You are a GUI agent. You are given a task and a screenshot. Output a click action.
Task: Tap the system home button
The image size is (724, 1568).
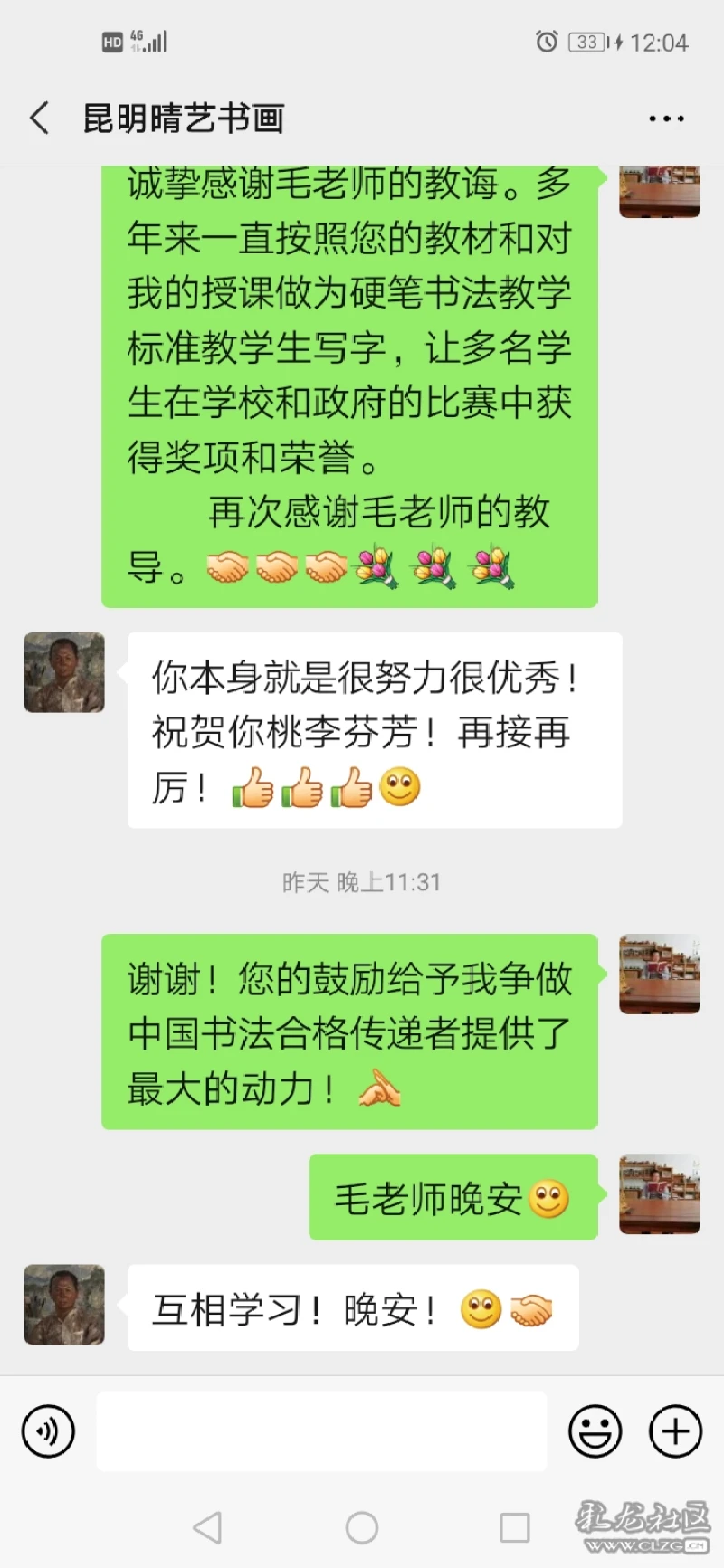pos(362,1527)
